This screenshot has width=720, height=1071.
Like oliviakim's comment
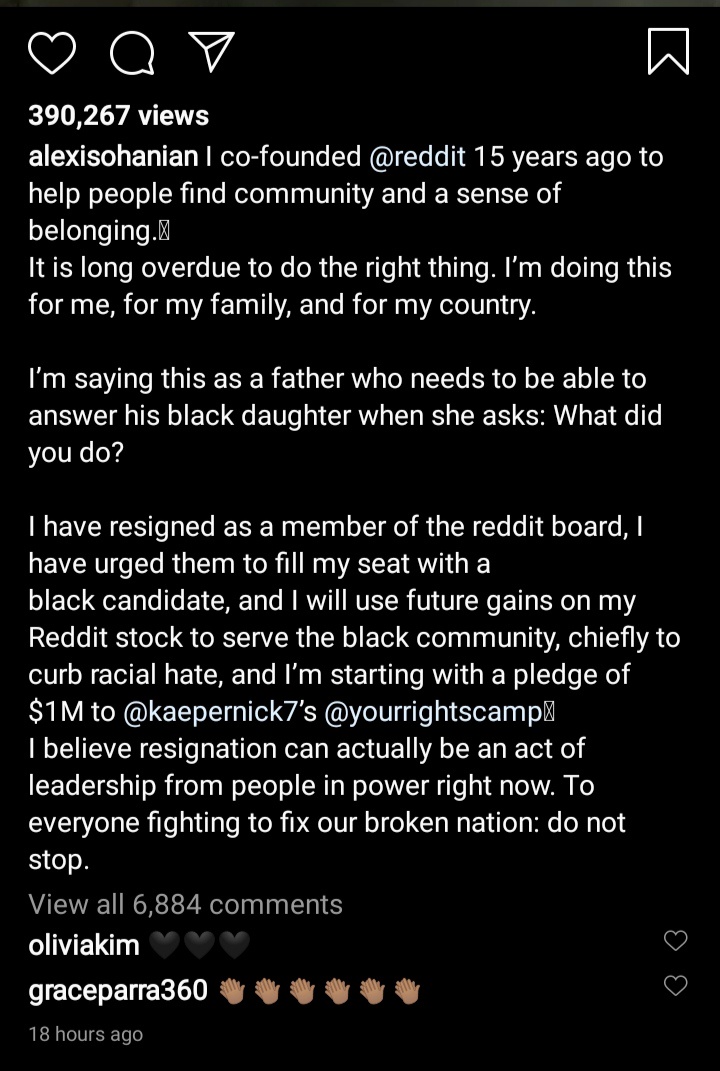676,941
